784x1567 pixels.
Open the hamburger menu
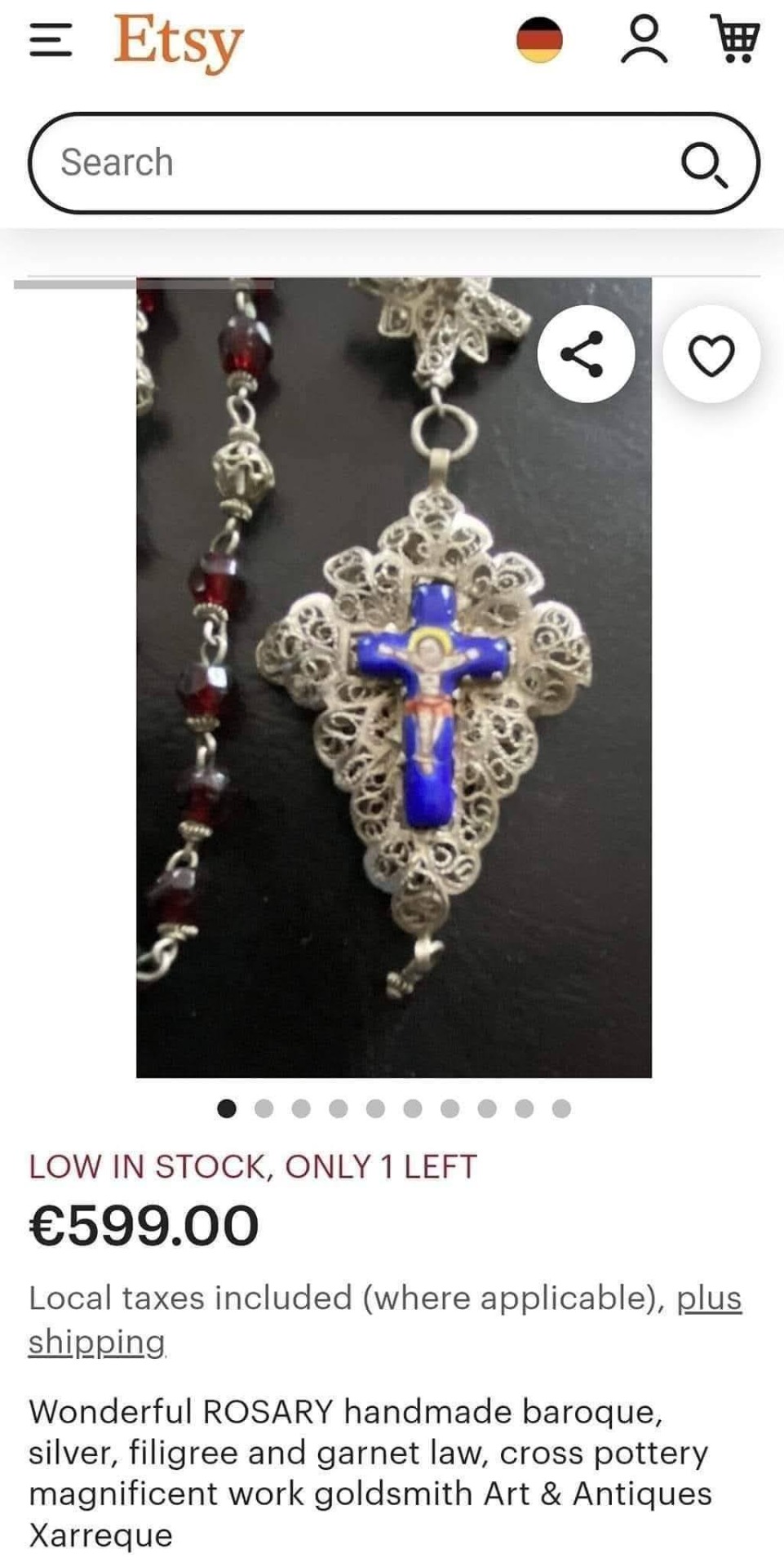tap(51, 39)
